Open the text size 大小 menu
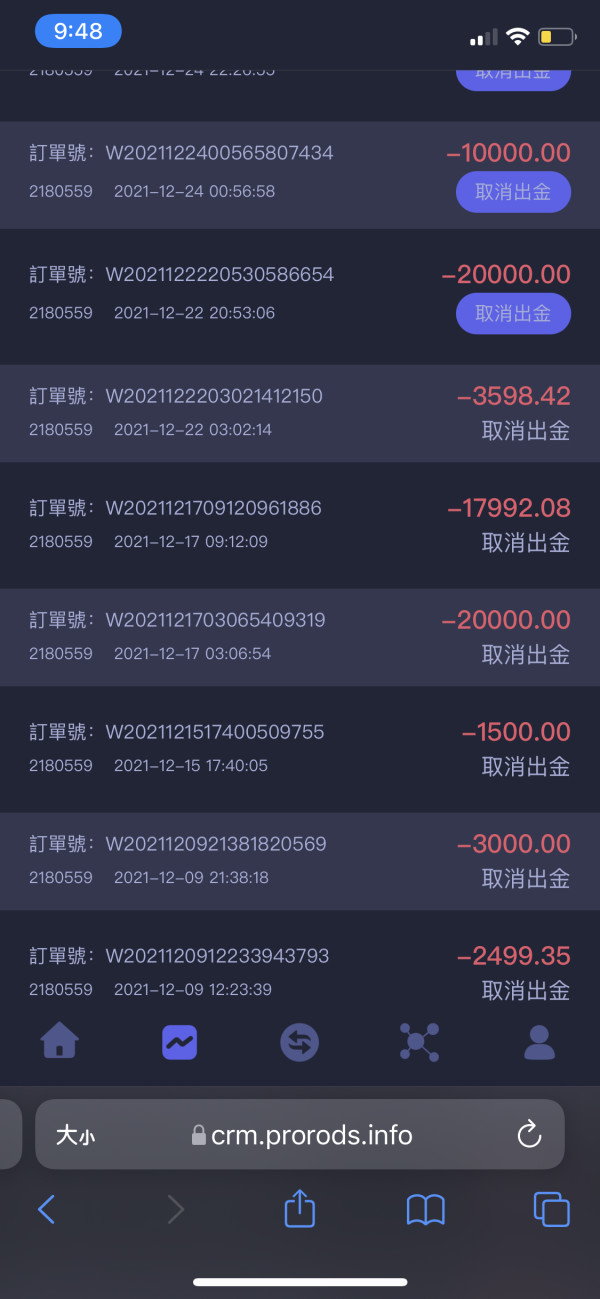 (75, 1135)
